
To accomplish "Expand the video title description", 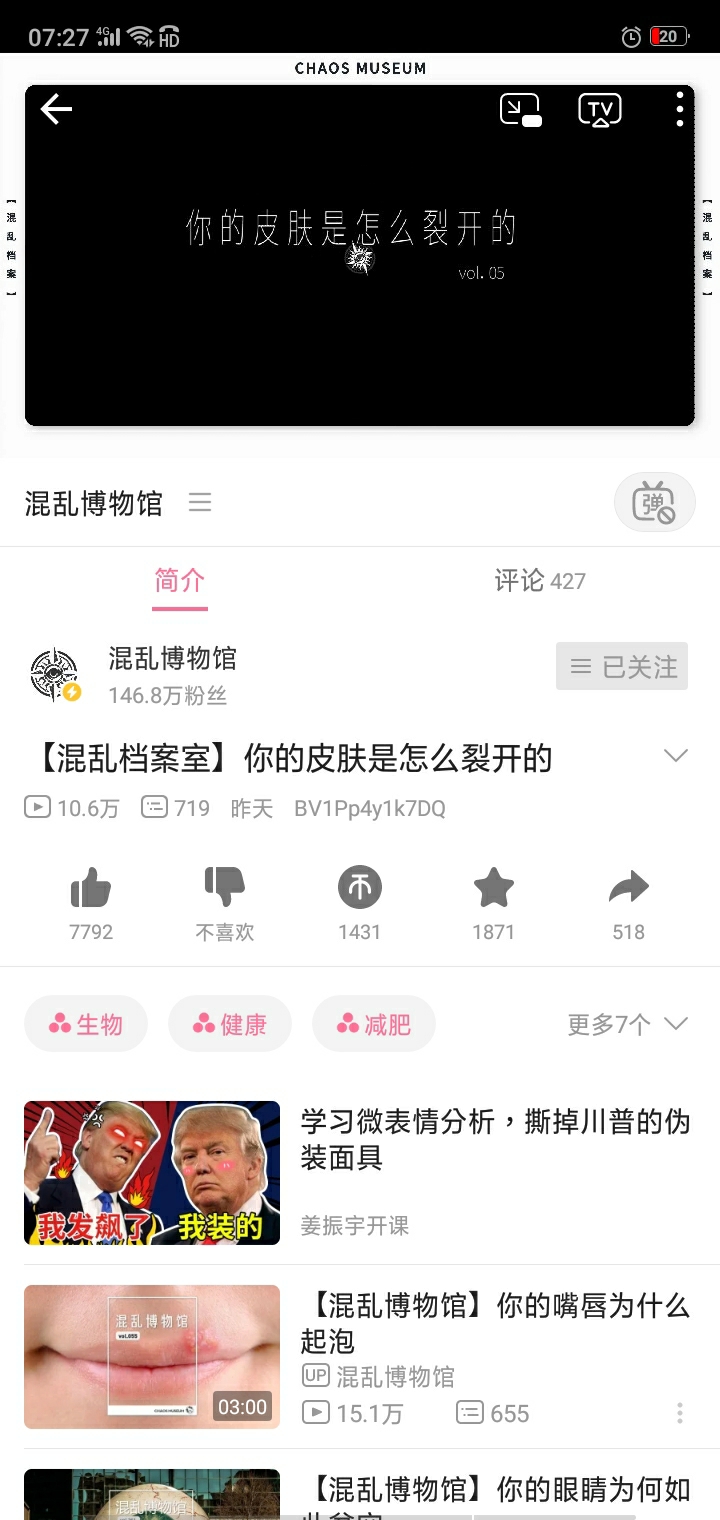I will pos(676,756).
